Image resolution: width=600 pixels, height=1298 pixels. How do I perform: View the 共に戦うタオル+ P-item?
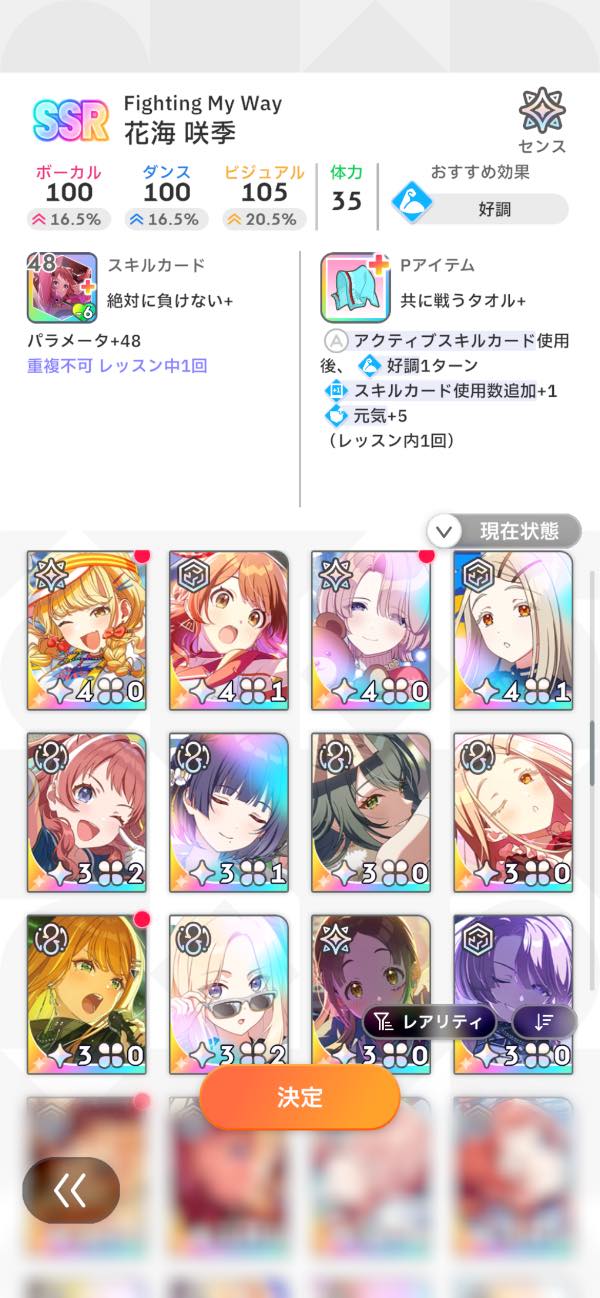coord(355,287)
